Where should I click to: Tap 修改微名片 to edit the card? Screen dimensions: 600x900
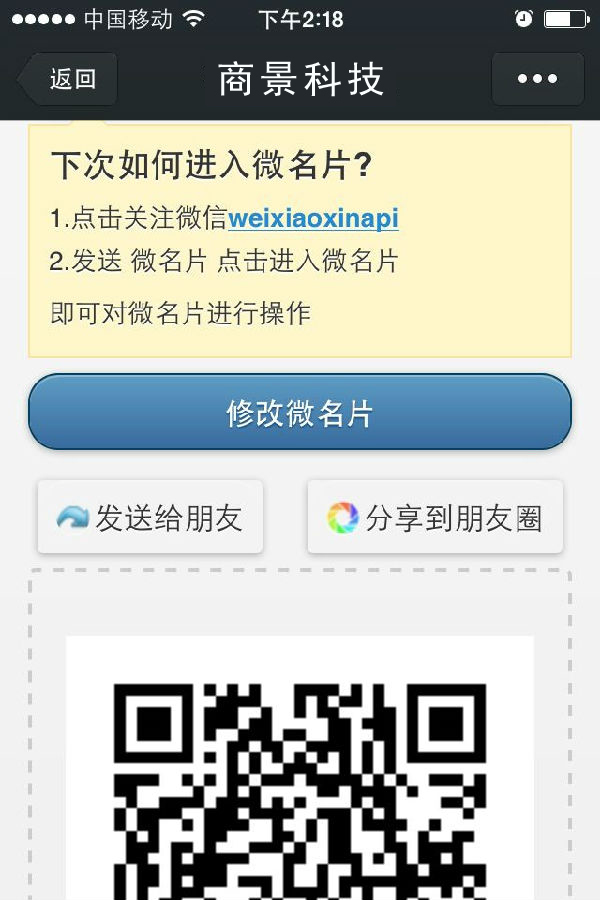[x=300, y=412]
